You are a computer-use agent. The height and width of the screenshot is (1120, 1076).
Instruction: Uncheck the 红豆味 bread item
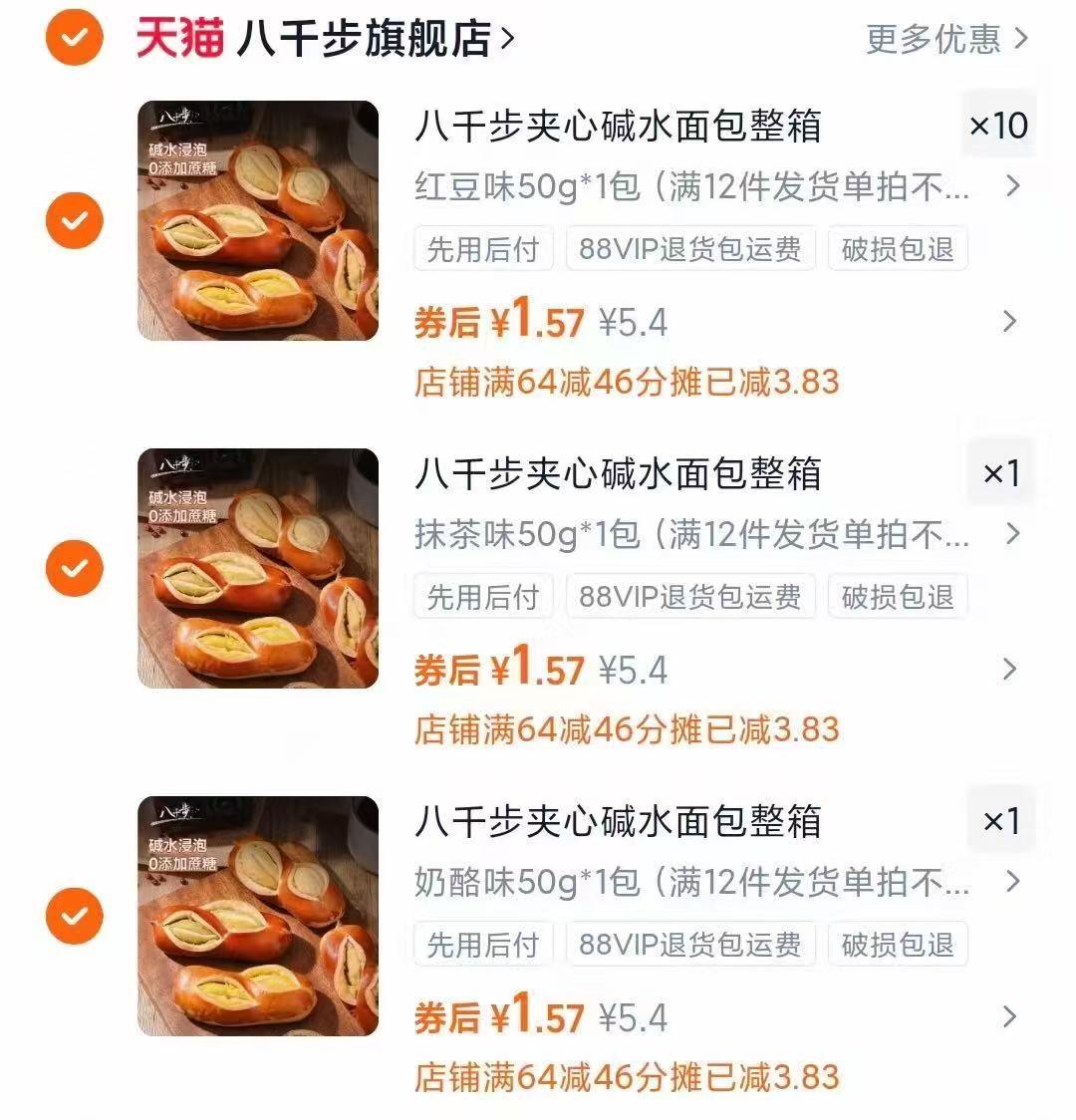pyautogui.click(x=73, y=219)
